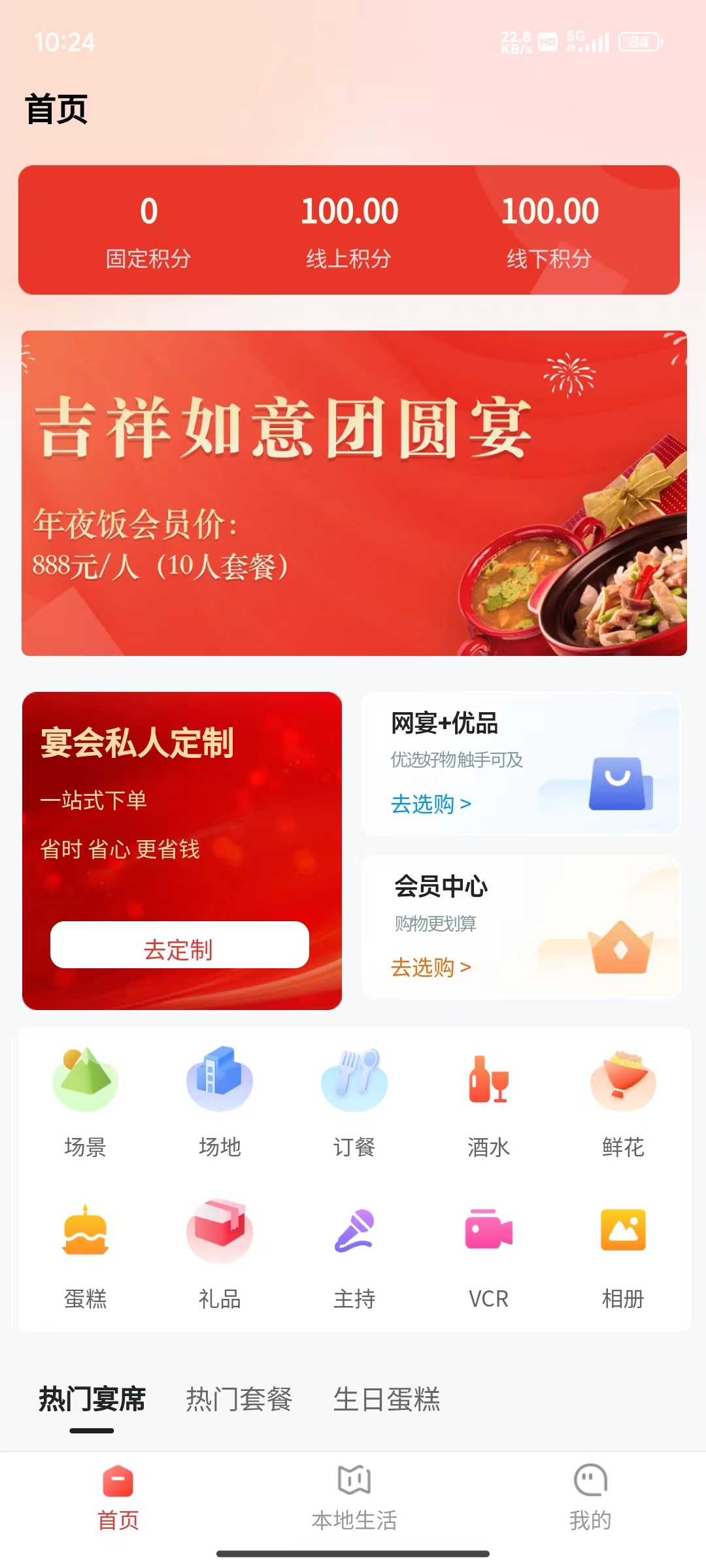Open 我的 profile page

(590, 1503)
